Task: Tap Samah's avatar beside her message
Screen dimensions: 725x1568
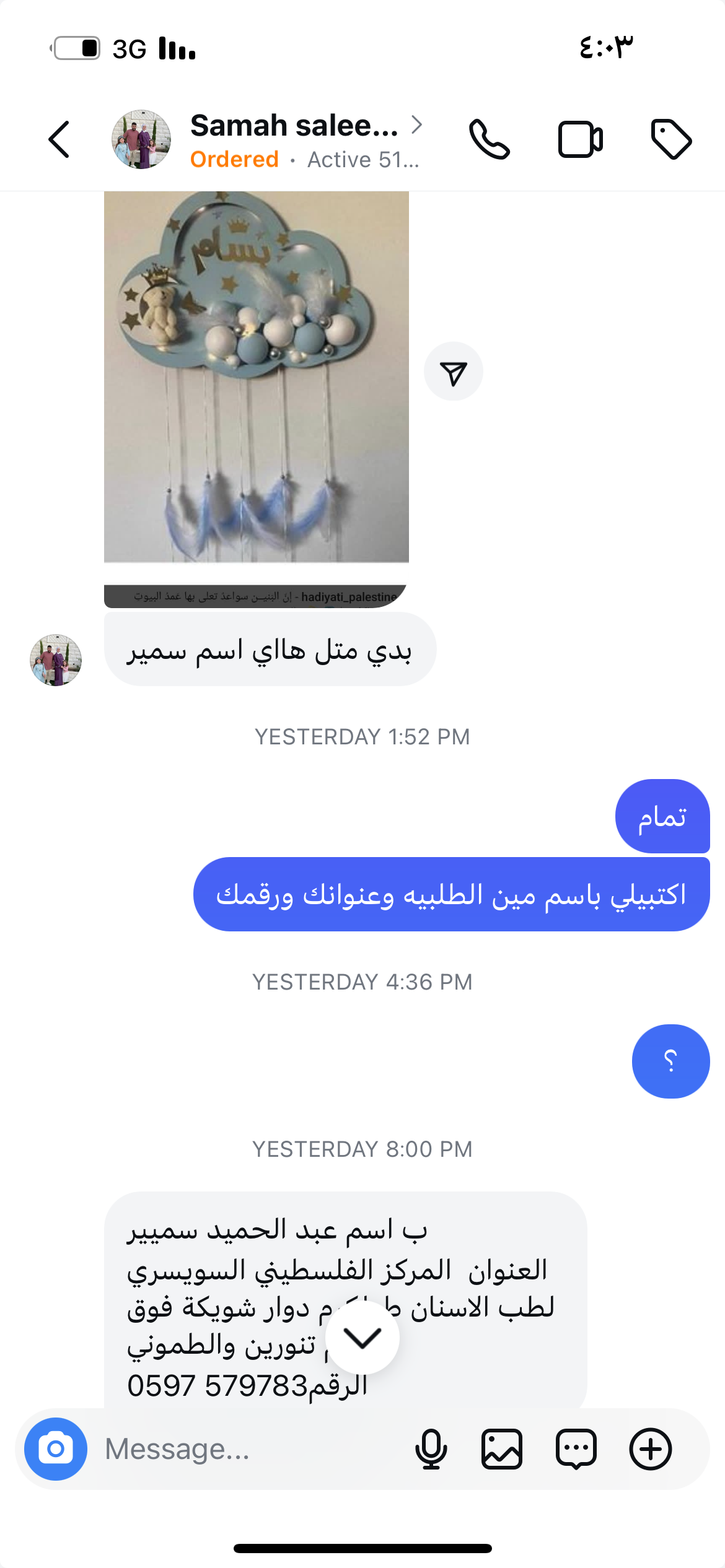Action: click(x=56, y=660)
